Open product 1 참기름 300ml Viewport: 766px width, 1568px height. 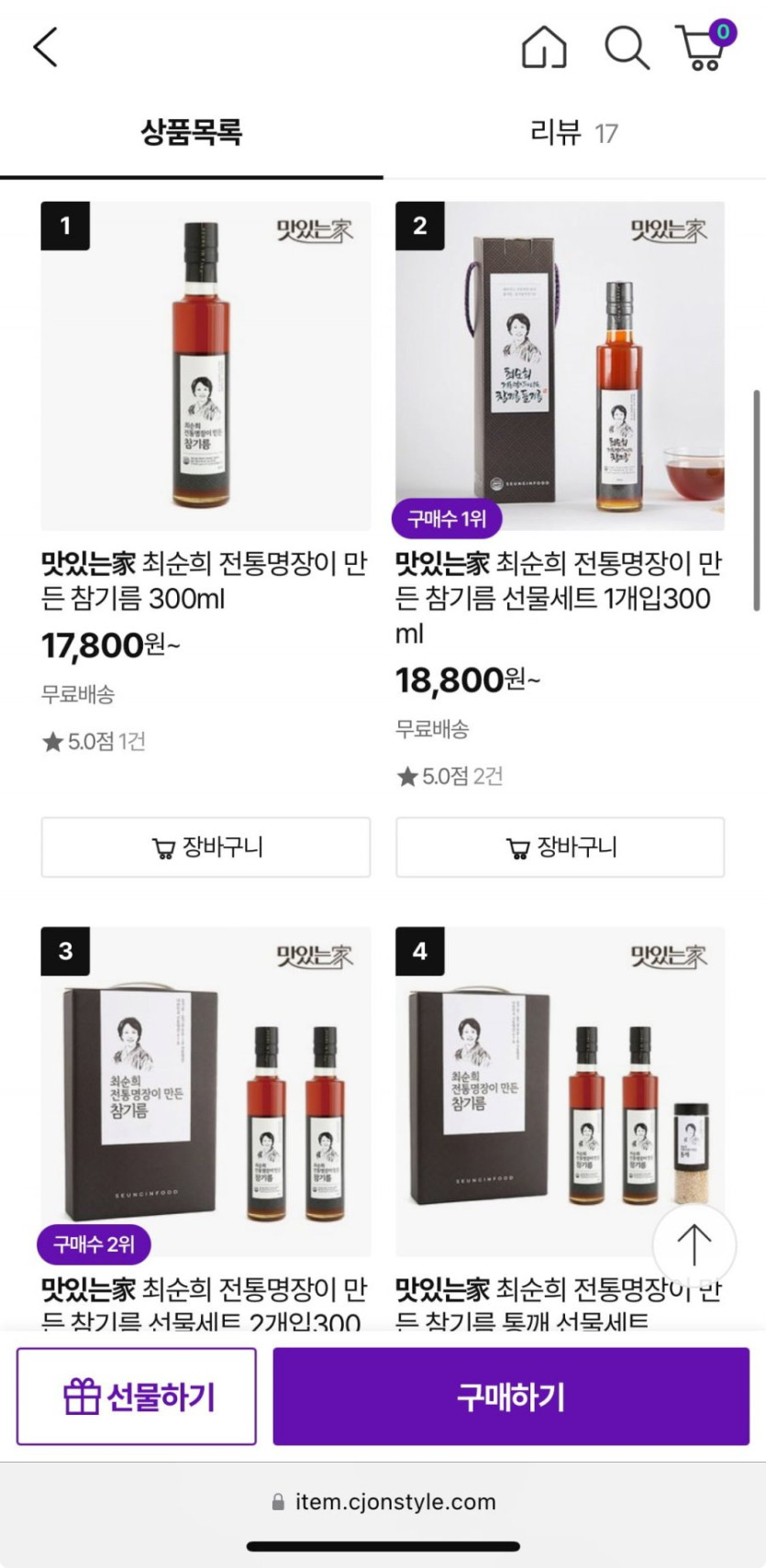point(205,367)
